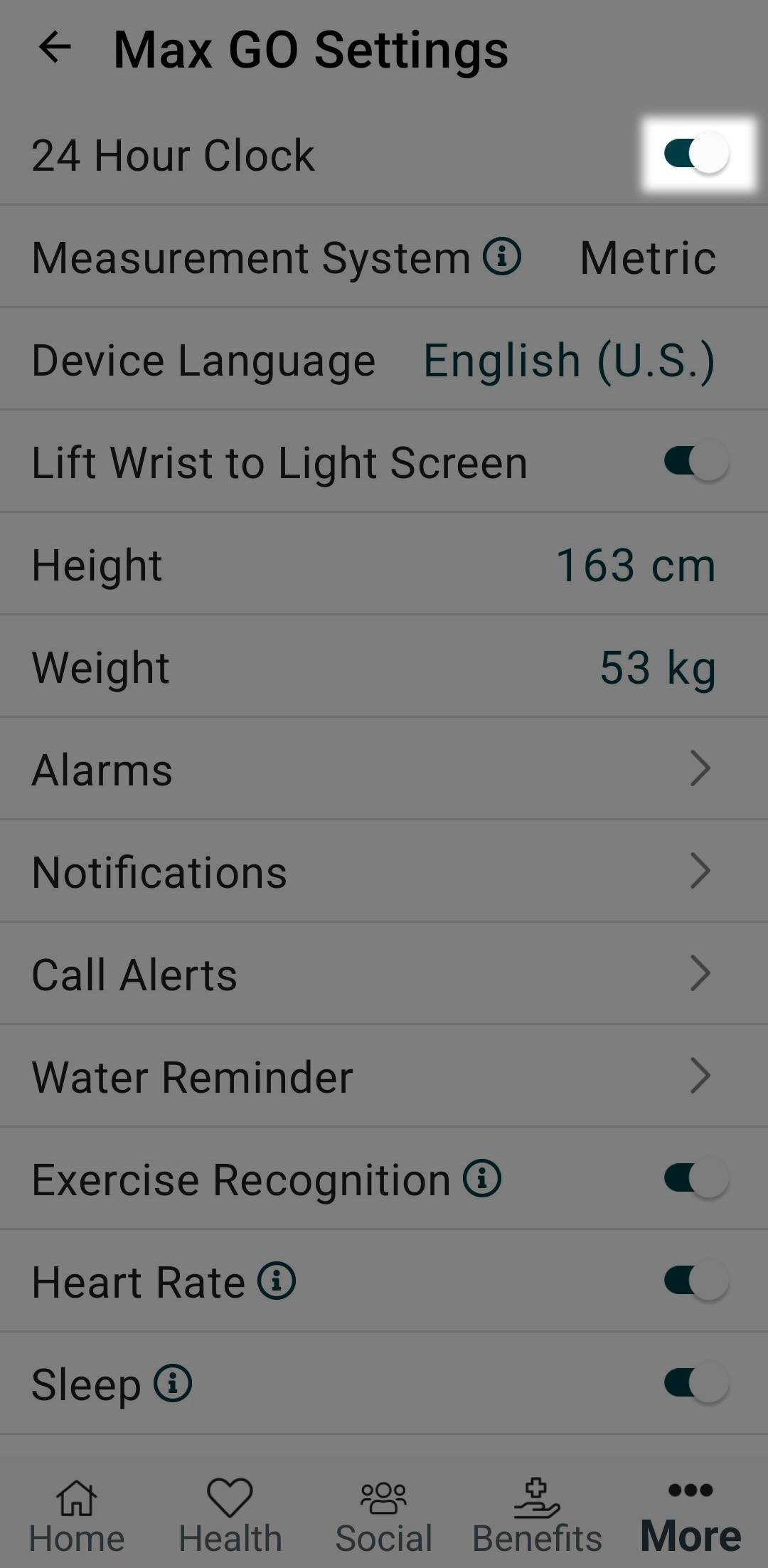Click the Sleep info icon
Screen dimensions: 768x1568
click(x=173, y=1382)
